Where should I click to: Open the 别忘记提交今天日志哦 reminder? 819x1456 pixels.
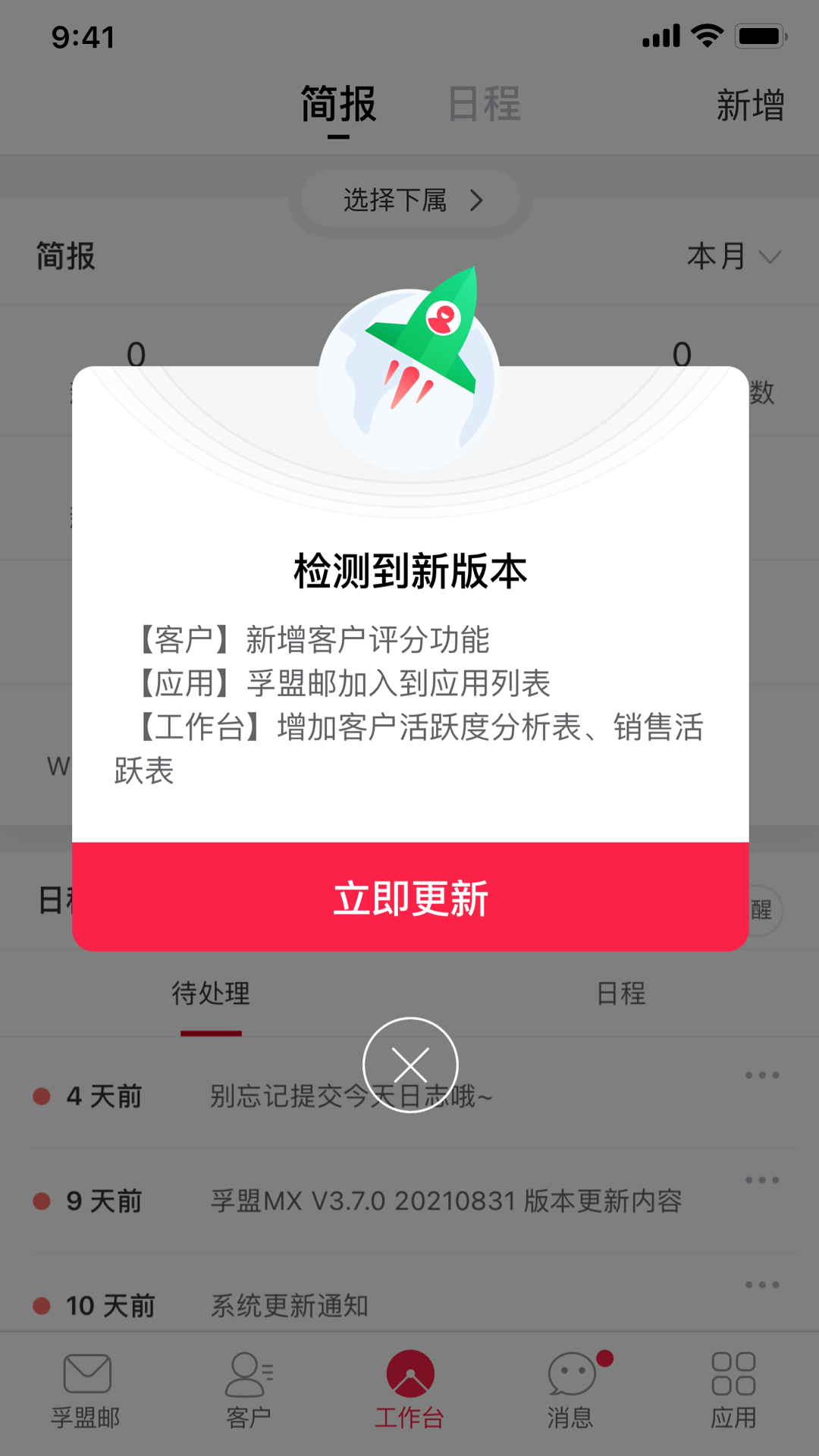coord(354,1095)
